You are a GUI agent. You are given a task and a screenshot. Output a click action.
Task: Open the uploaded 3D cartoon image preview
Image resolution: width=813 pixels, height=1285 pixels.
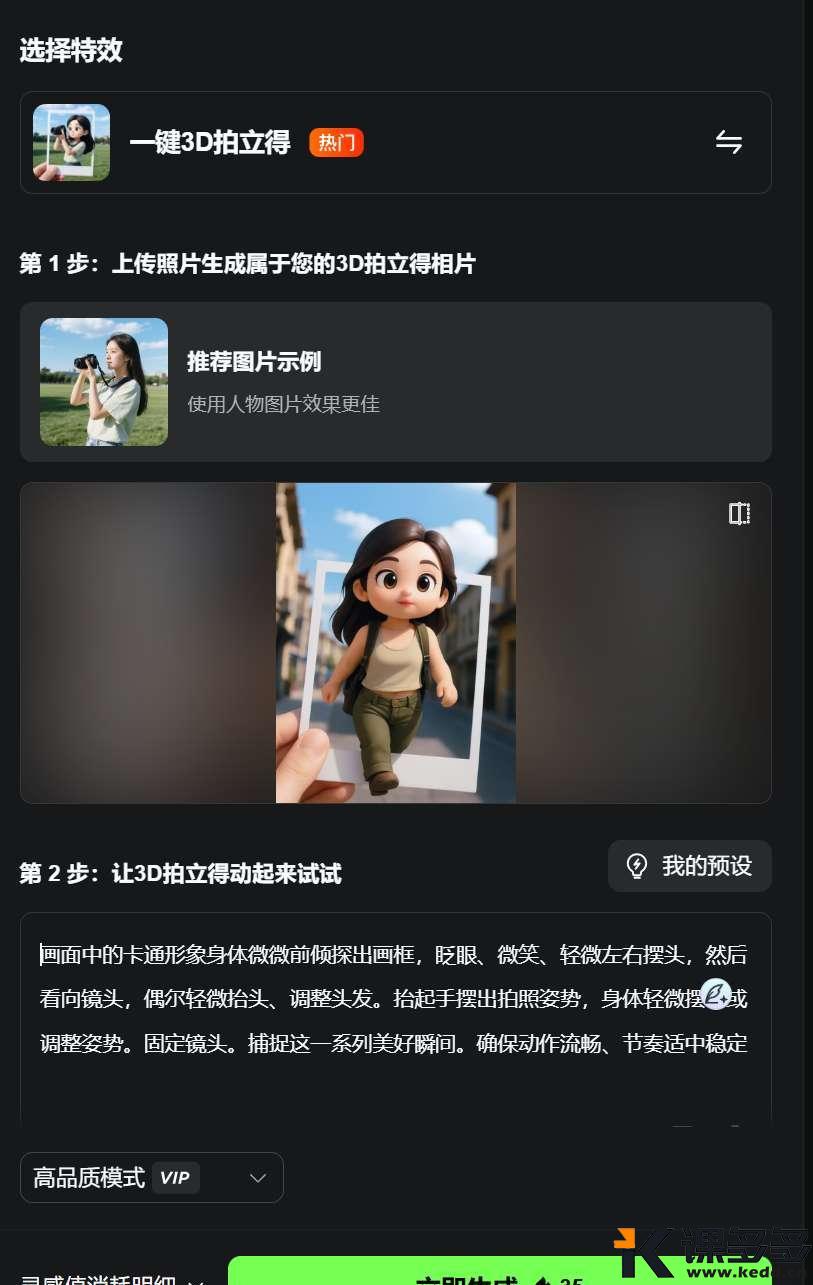pyautogui.click(x=396, y=642)
